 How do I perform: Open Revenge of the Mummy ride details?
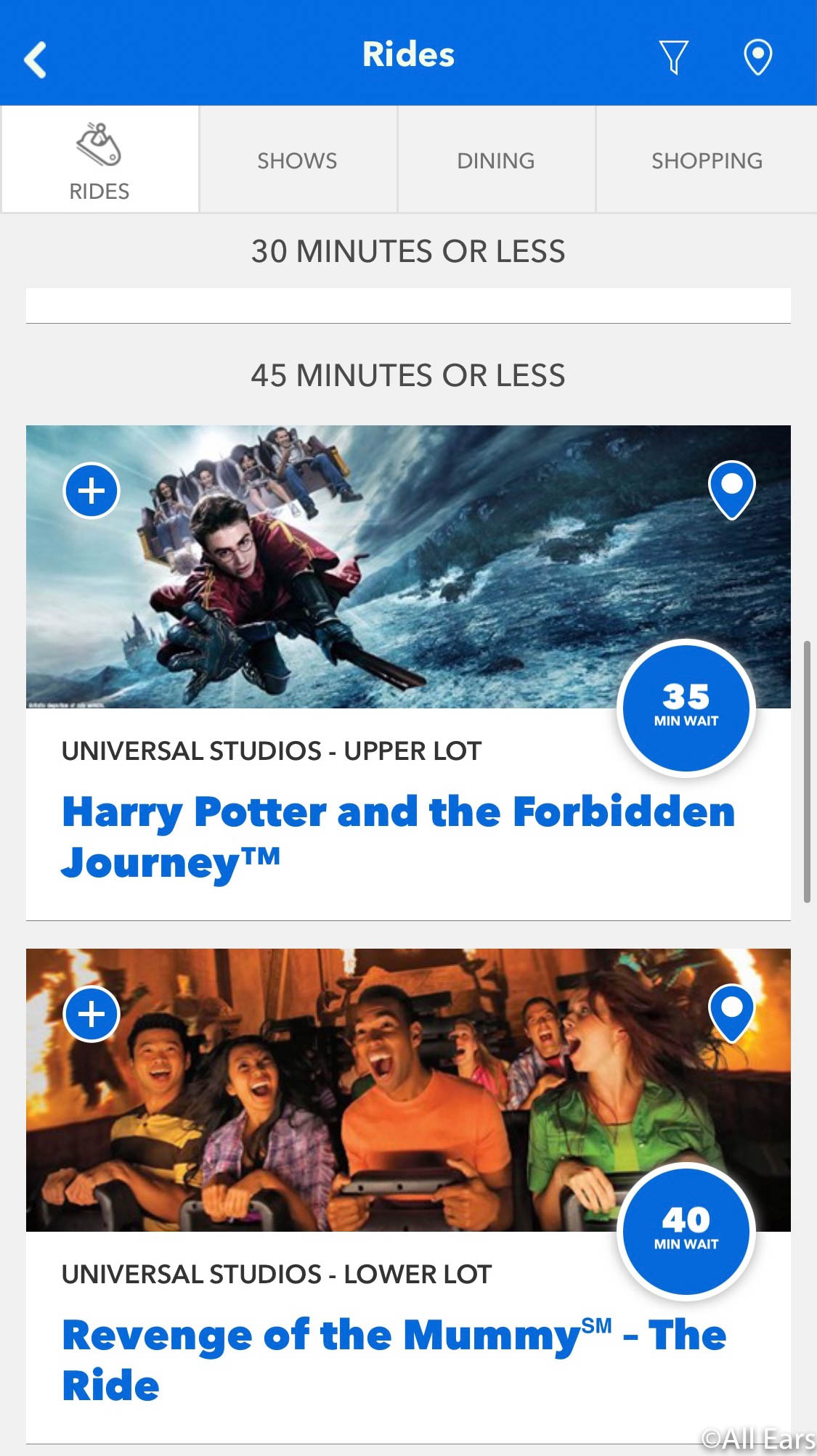394,1359
